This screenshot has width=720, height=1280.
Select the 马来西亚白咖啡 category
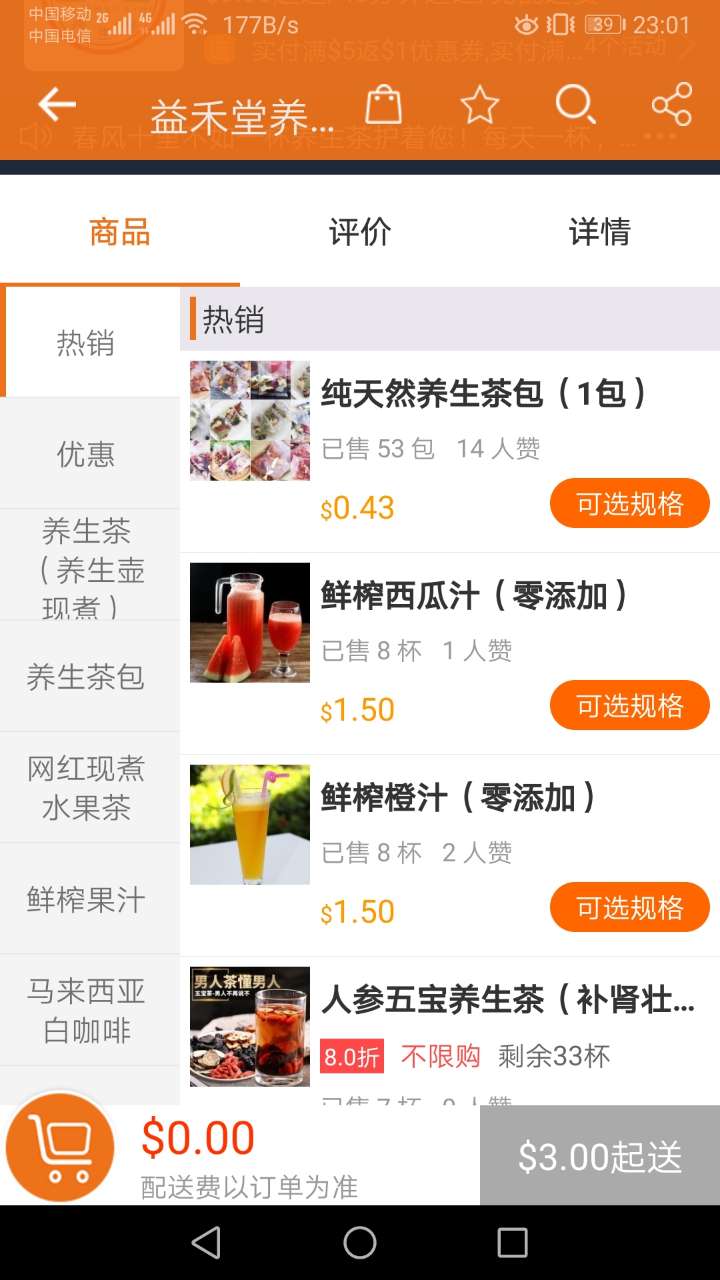tap(86, 1011)
